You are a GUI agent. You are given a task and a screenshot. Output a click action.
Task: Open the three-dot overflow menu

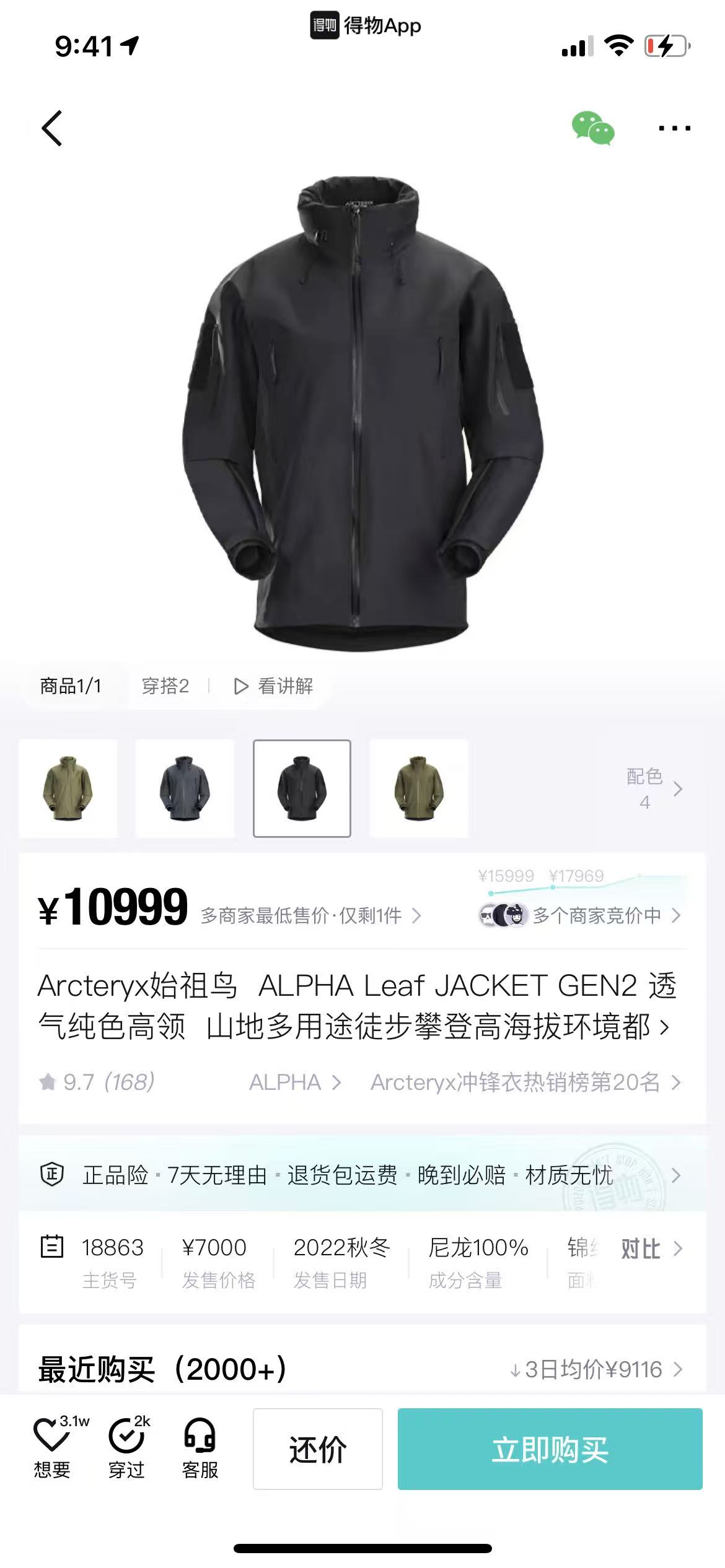coord(674,128)
